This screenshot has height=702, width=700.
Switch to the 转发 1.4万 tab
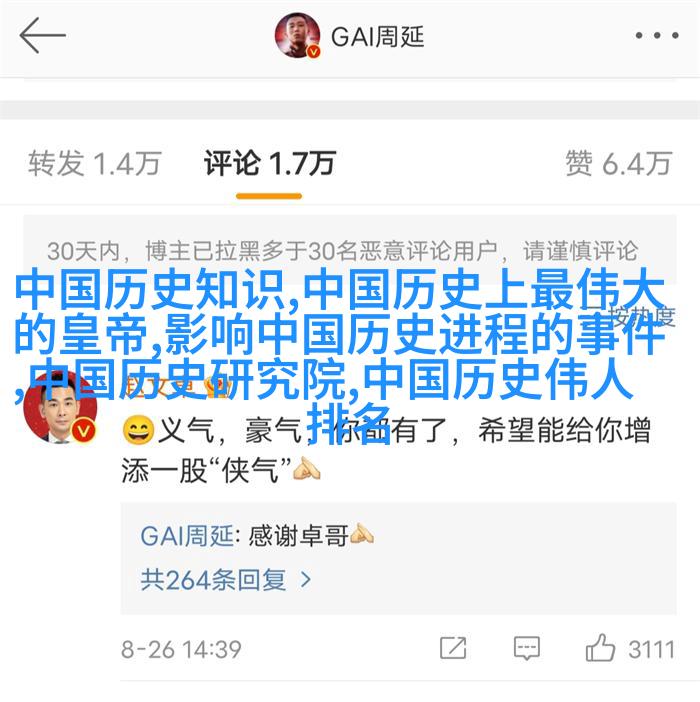tap(94, 163)
